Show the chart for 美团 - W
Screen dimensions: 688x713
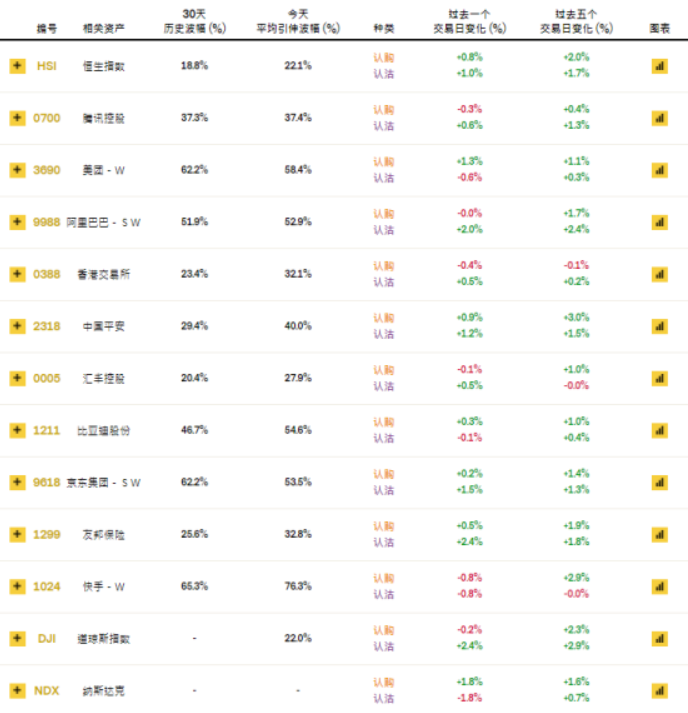click(x=659, y=170)
